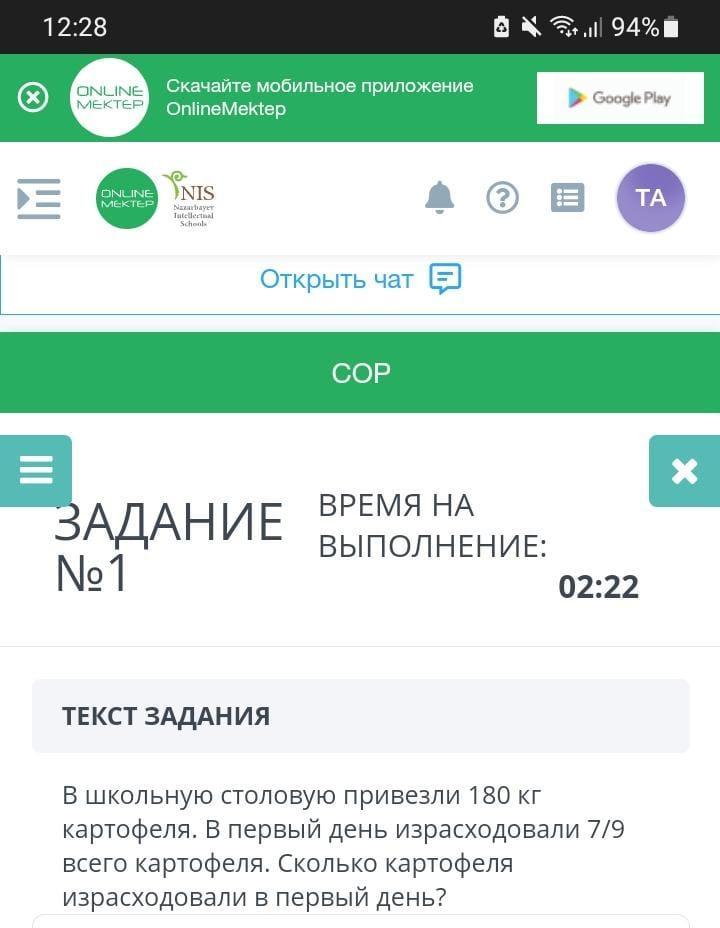
Task: Open the notifications bell
Action: pyautogui.click(x=439, y=198)
